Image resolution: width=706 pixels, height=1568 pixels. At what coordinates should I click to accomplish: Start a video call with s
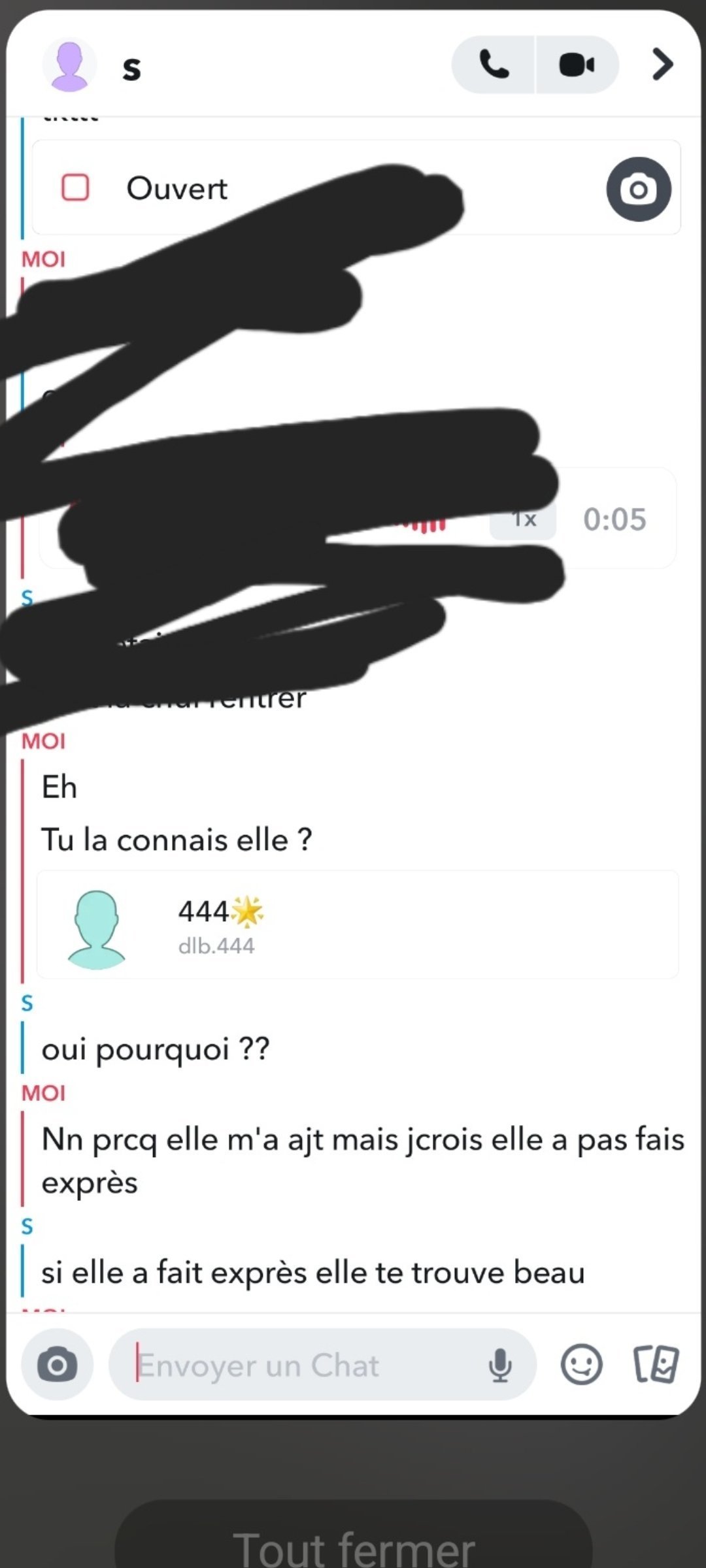coord(577,65)
